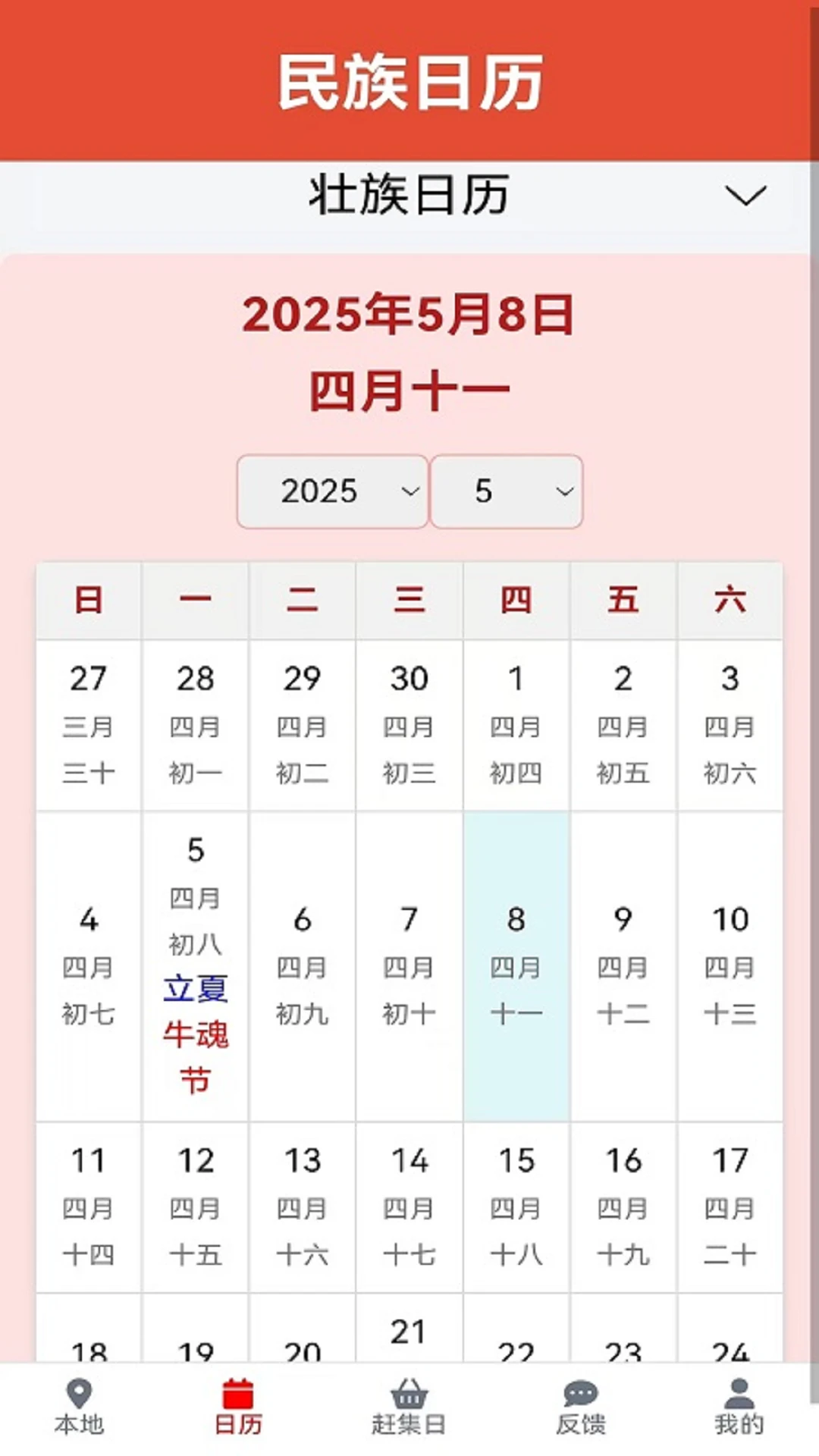Screen dimensions: 819x1456
Task: Open the month 5 dropdown
Action: click(506, 491)
